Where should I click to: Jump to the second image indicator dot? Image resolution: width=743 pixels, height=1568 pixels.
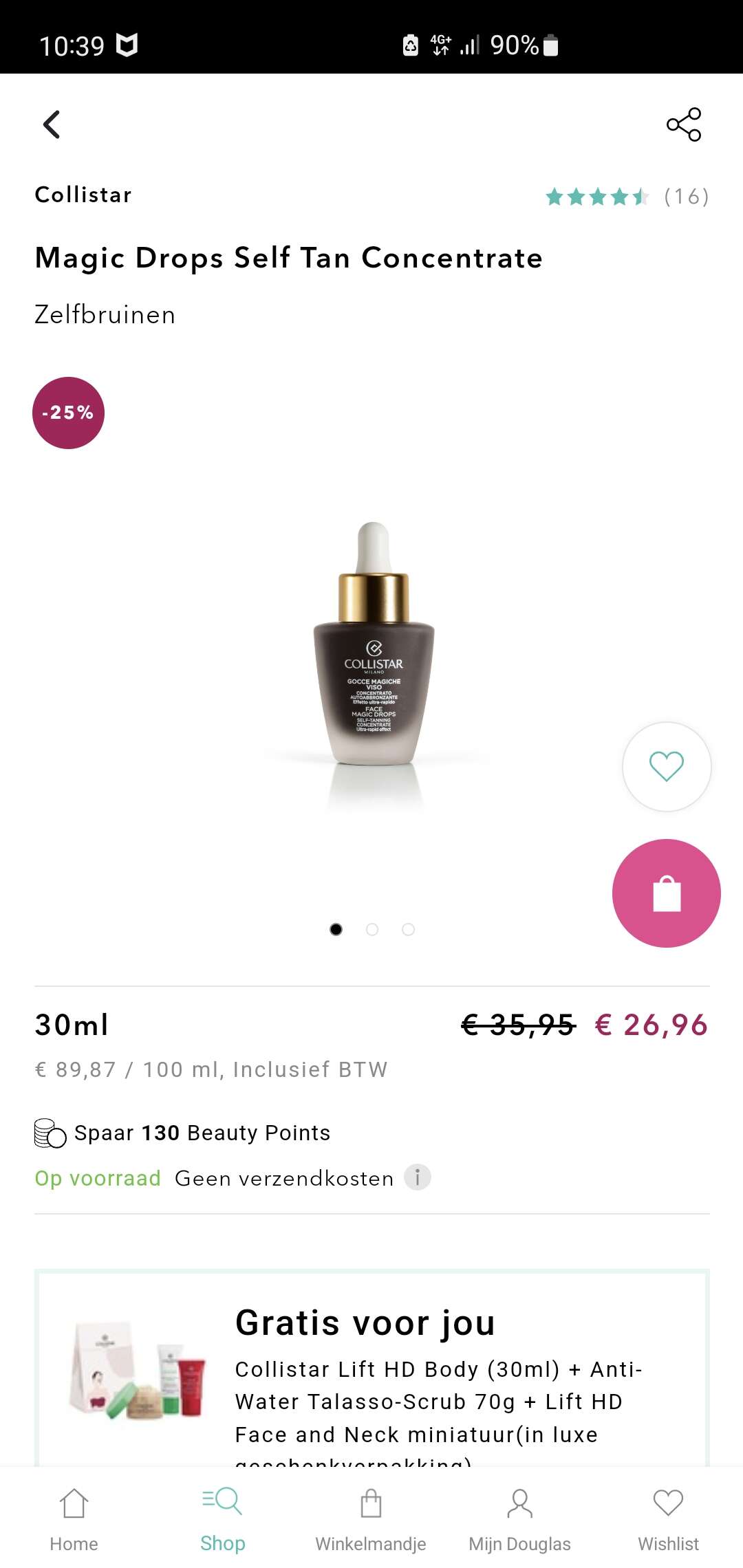(372, 930)
